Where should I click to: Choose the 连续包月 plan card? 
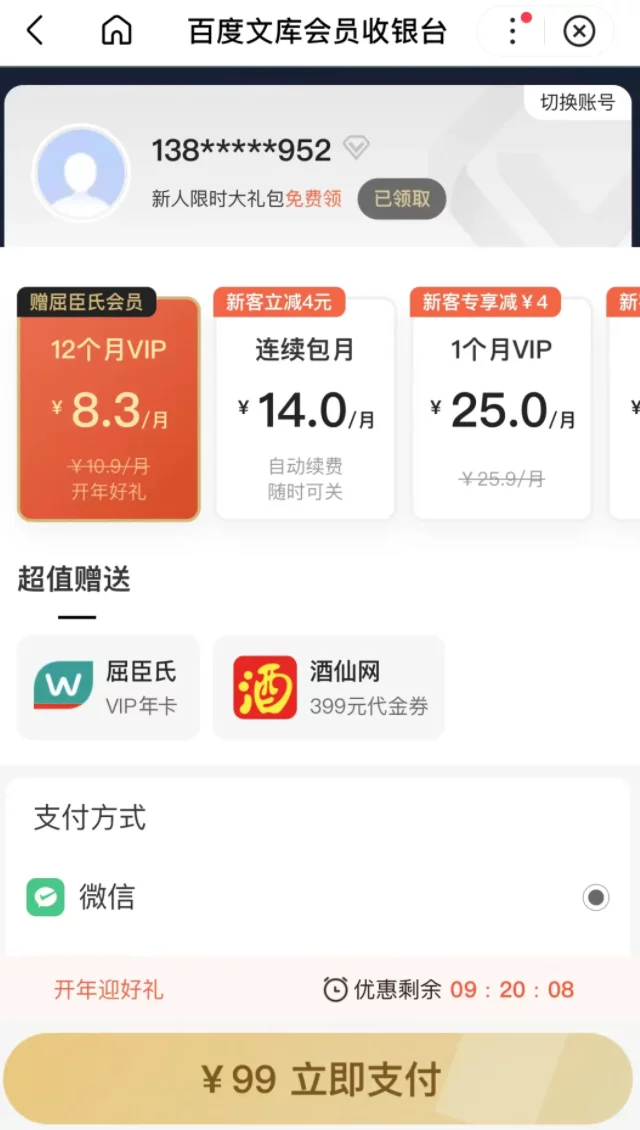(305, 410)
